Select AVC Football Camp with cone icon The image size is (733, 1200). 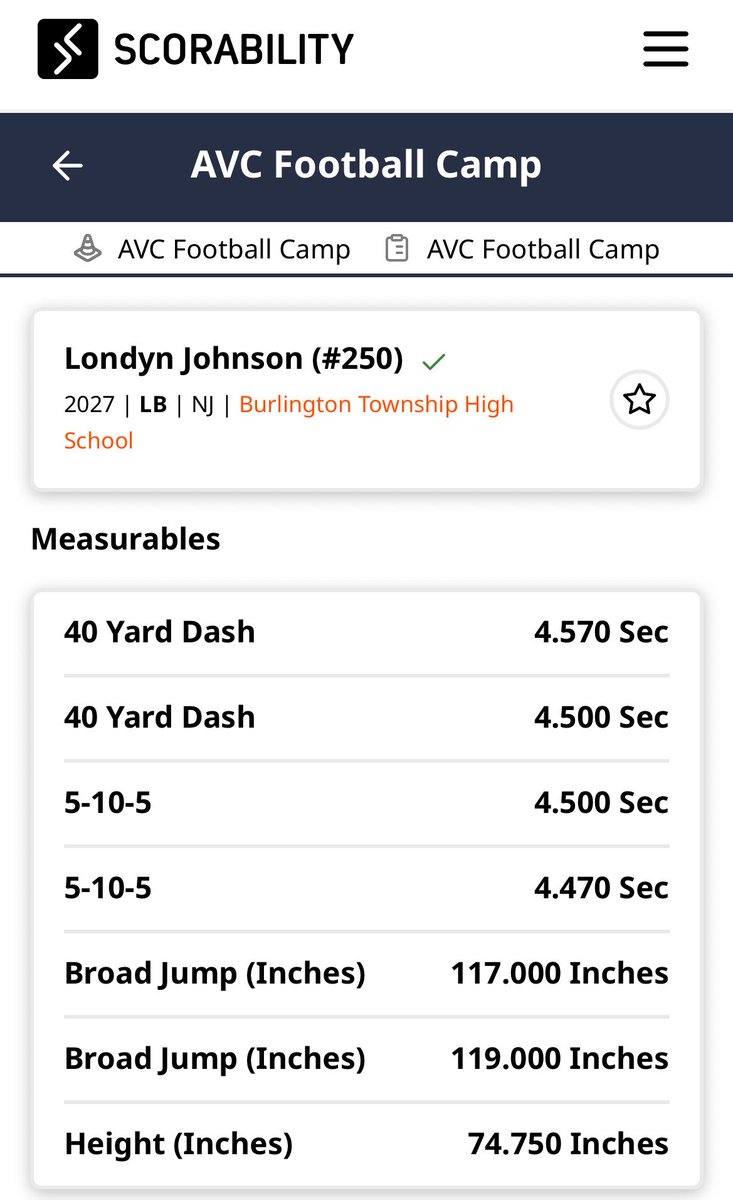coord(212,249)
